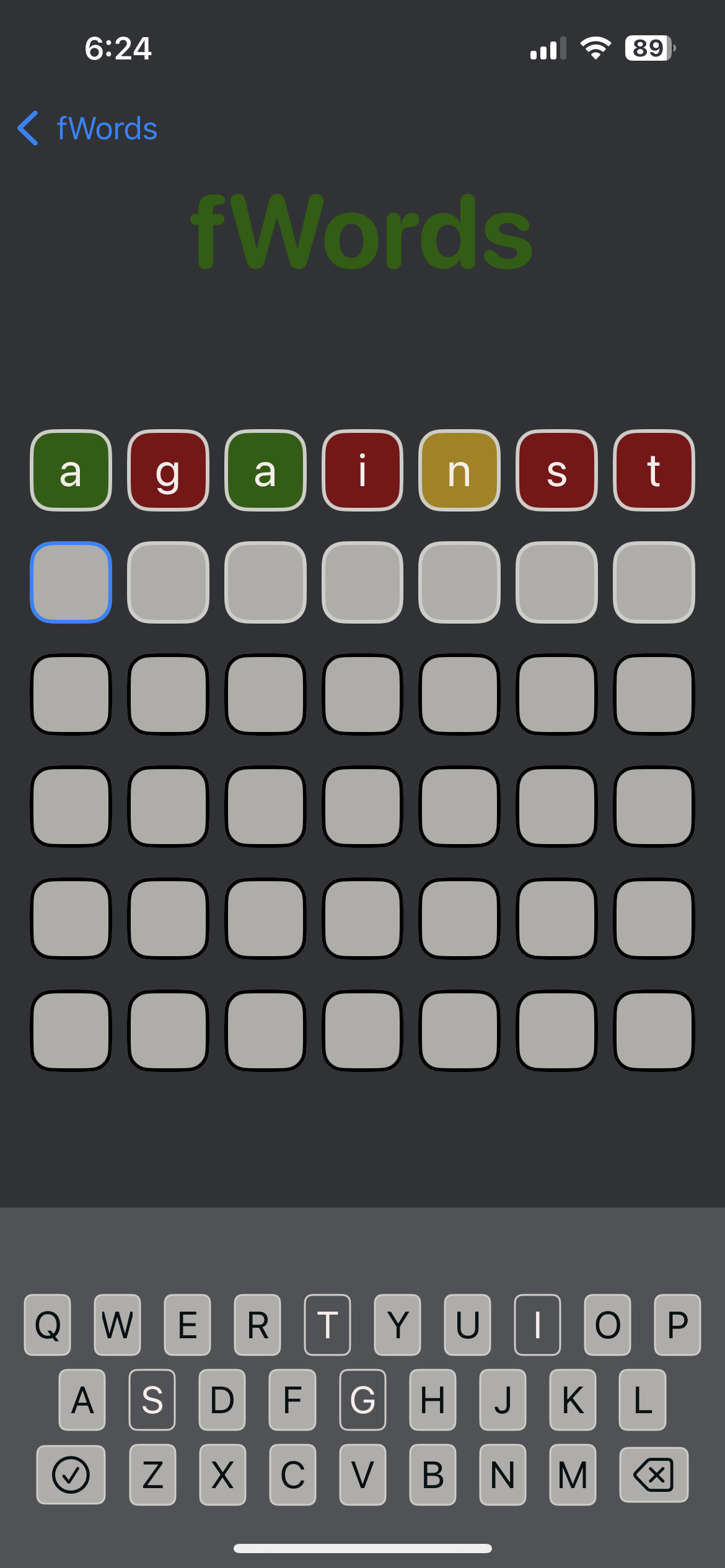Go back to fWords

tap(87, 128)
